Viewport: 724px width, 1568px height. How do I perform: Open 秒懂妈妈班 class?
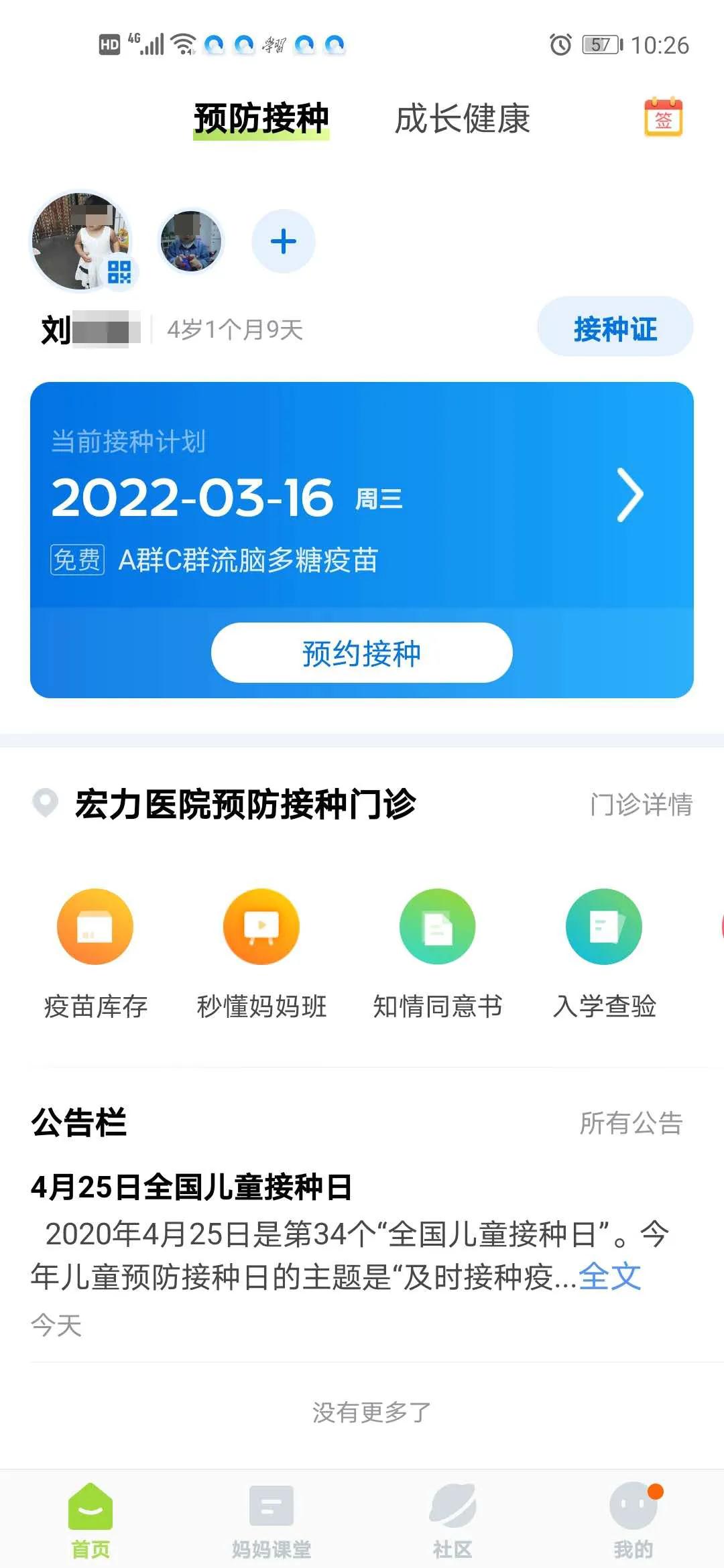pyautogui.click(x=261, y=952)
